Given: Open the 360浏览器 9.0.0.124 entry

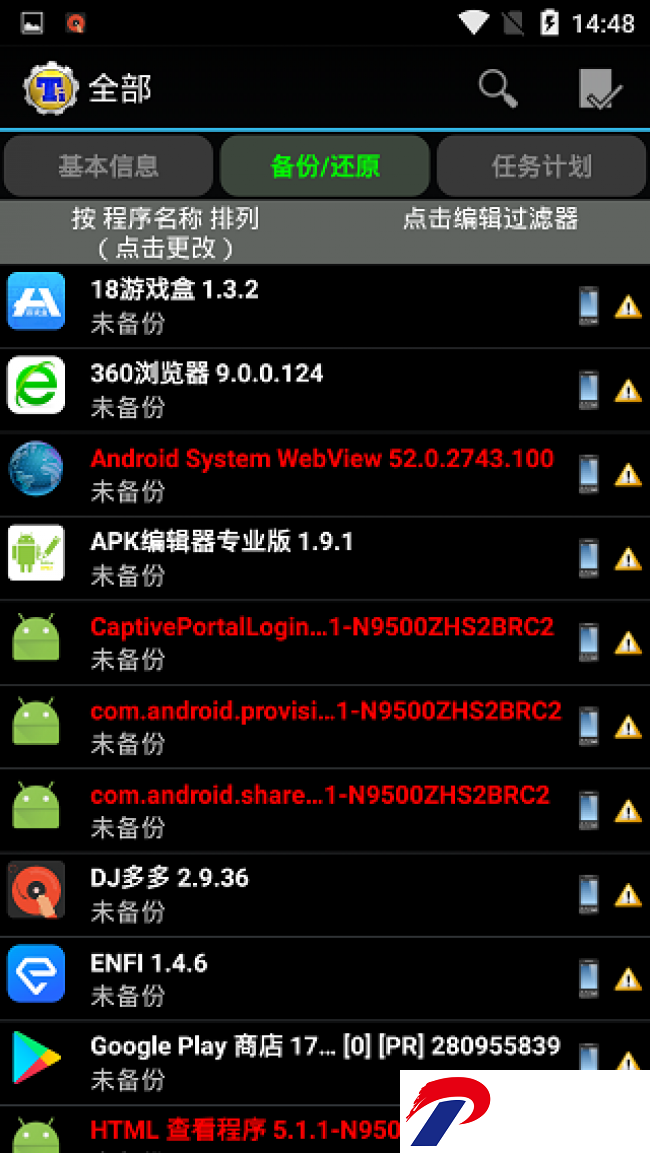Looking at the screenshot, I should tap(325, 390).
